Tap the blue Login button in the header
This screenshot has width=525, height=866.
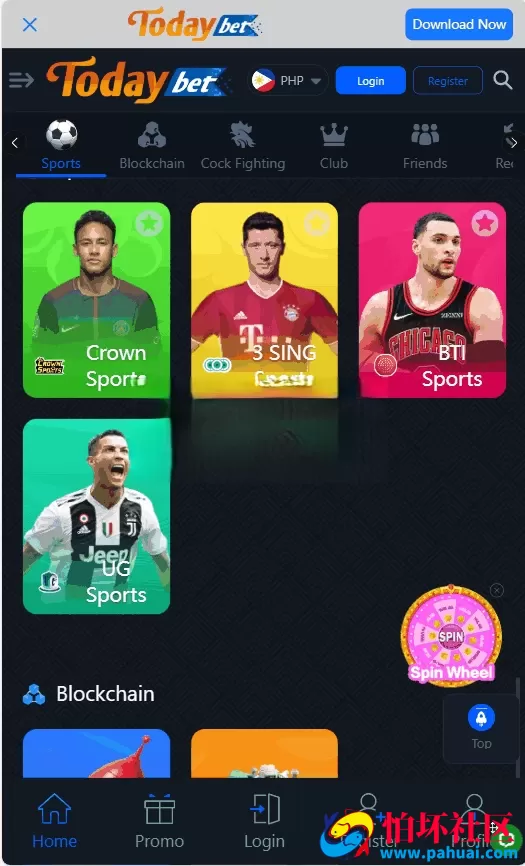370,81
